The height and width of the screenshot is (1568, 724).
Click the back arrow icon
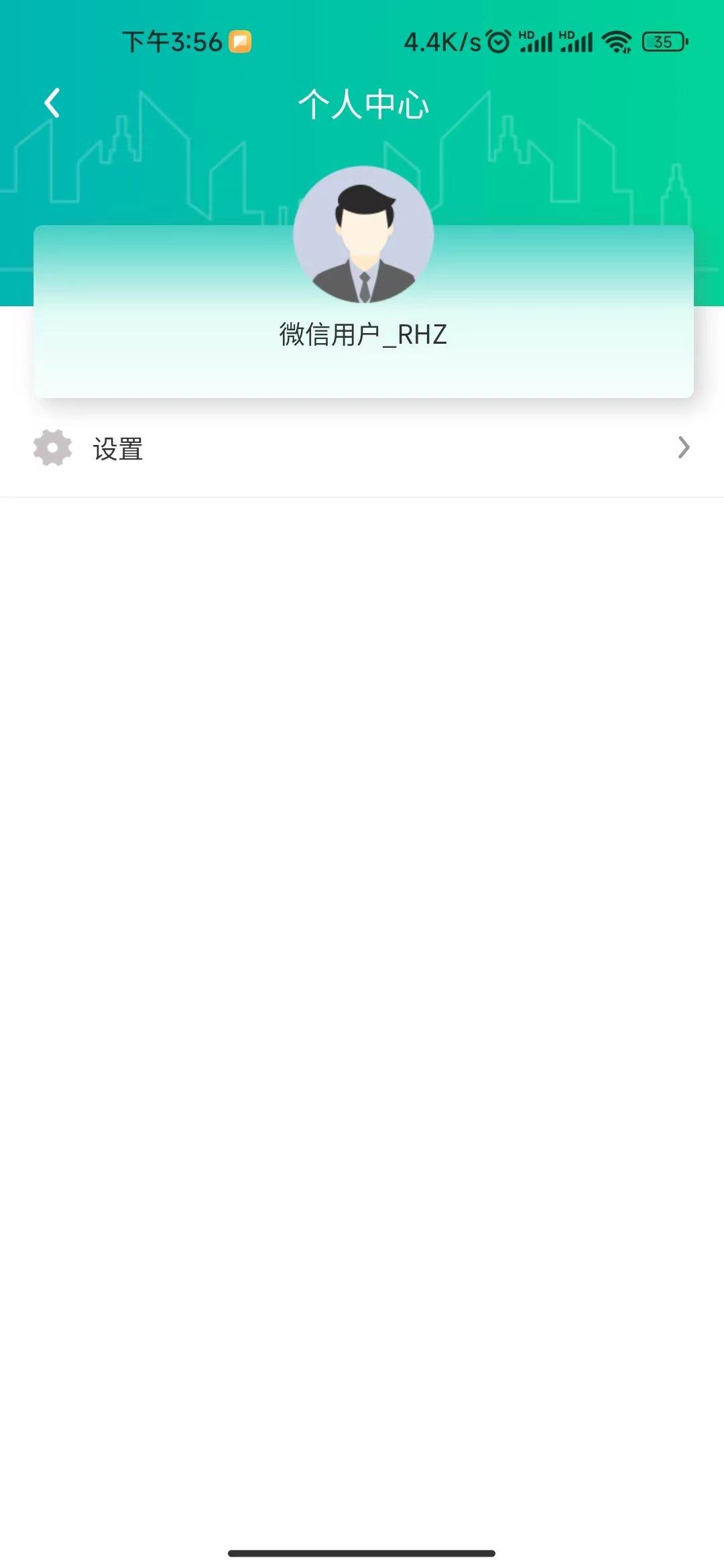click(51, 101)
